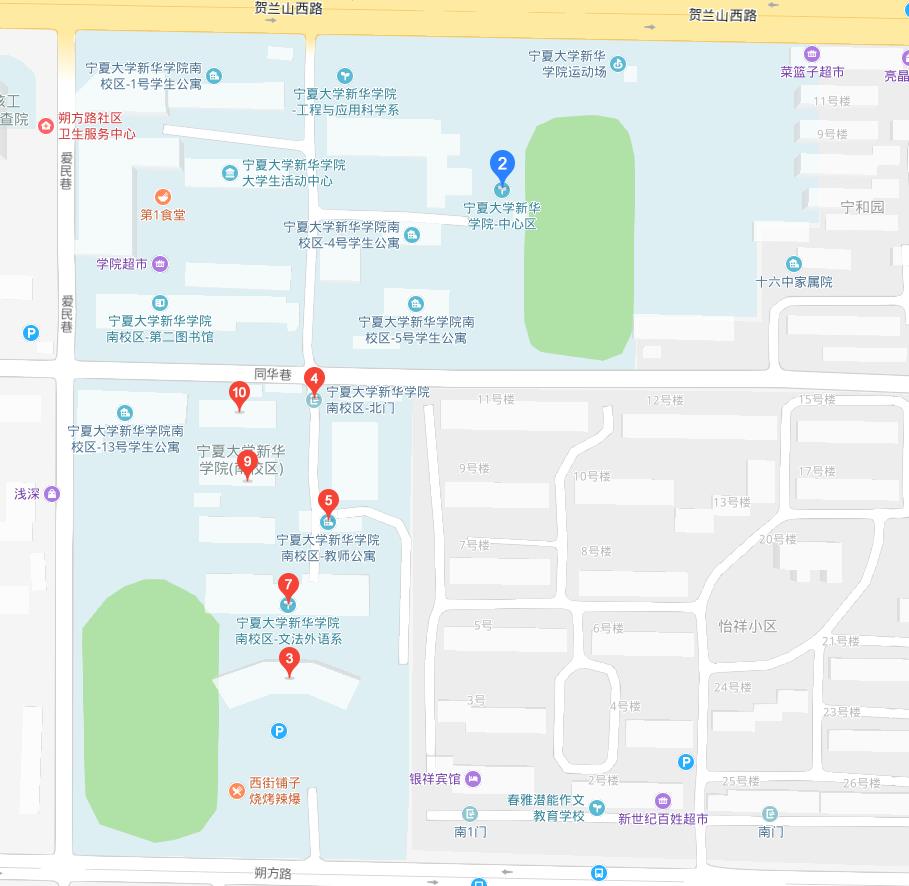
Task: Tap the red marker numbered 7
Action: click(x=288, y=586)
